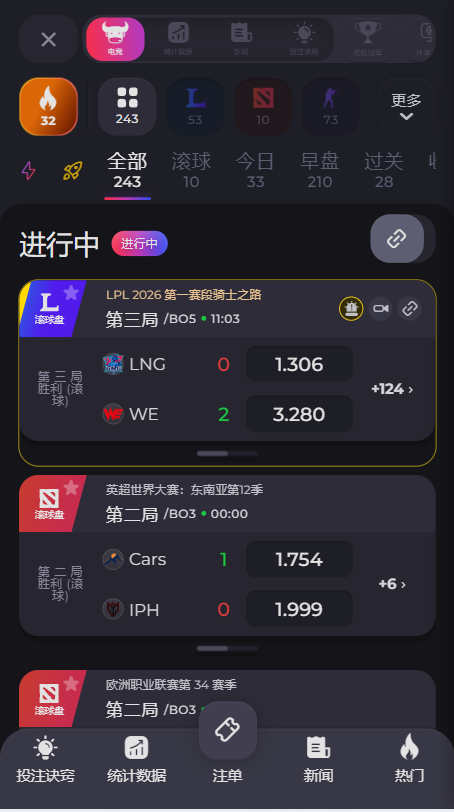Tap the rocket icon filter

coord(72,170)
